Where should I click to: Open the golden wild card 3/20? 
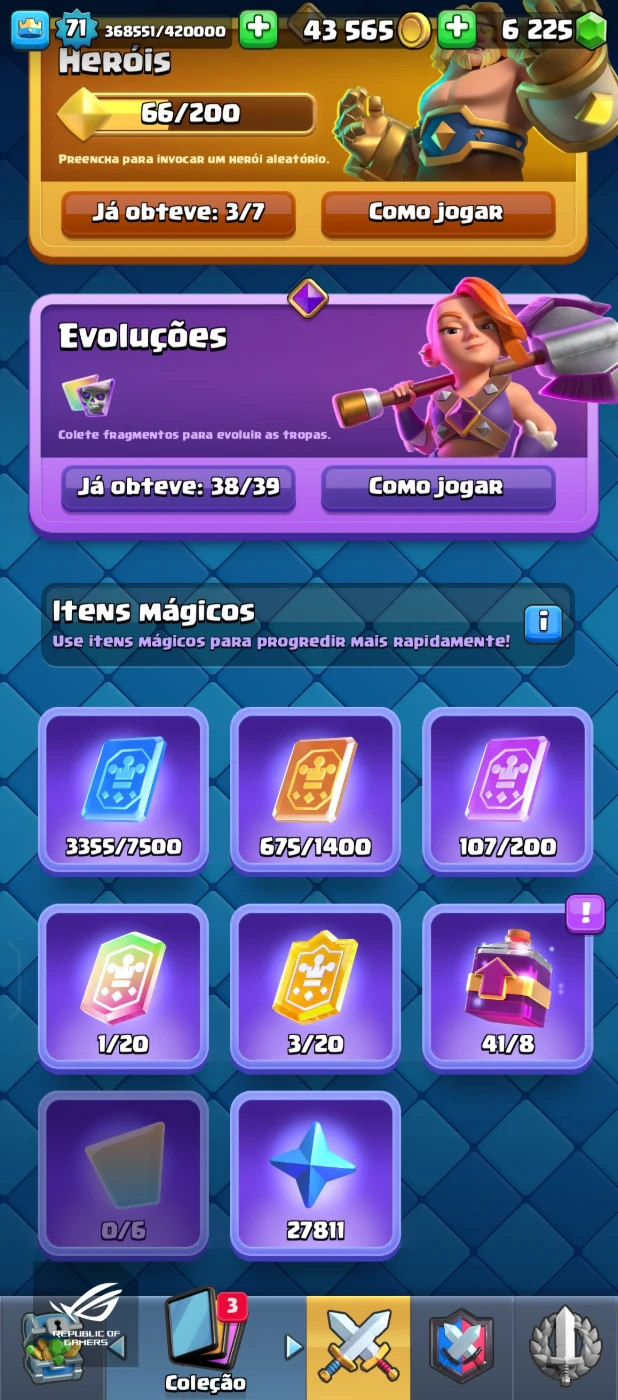click(315, 987)
